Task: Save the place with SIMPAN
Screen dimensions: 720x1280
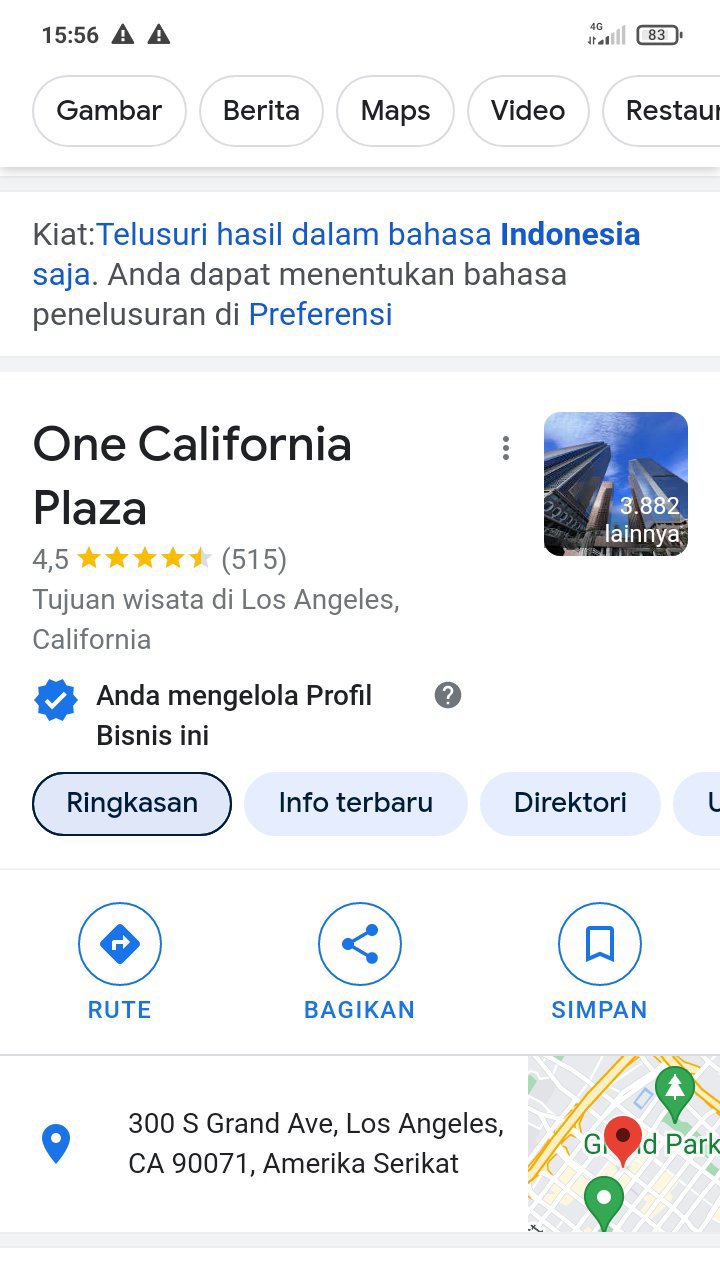Action: click(x=599, y=961)
